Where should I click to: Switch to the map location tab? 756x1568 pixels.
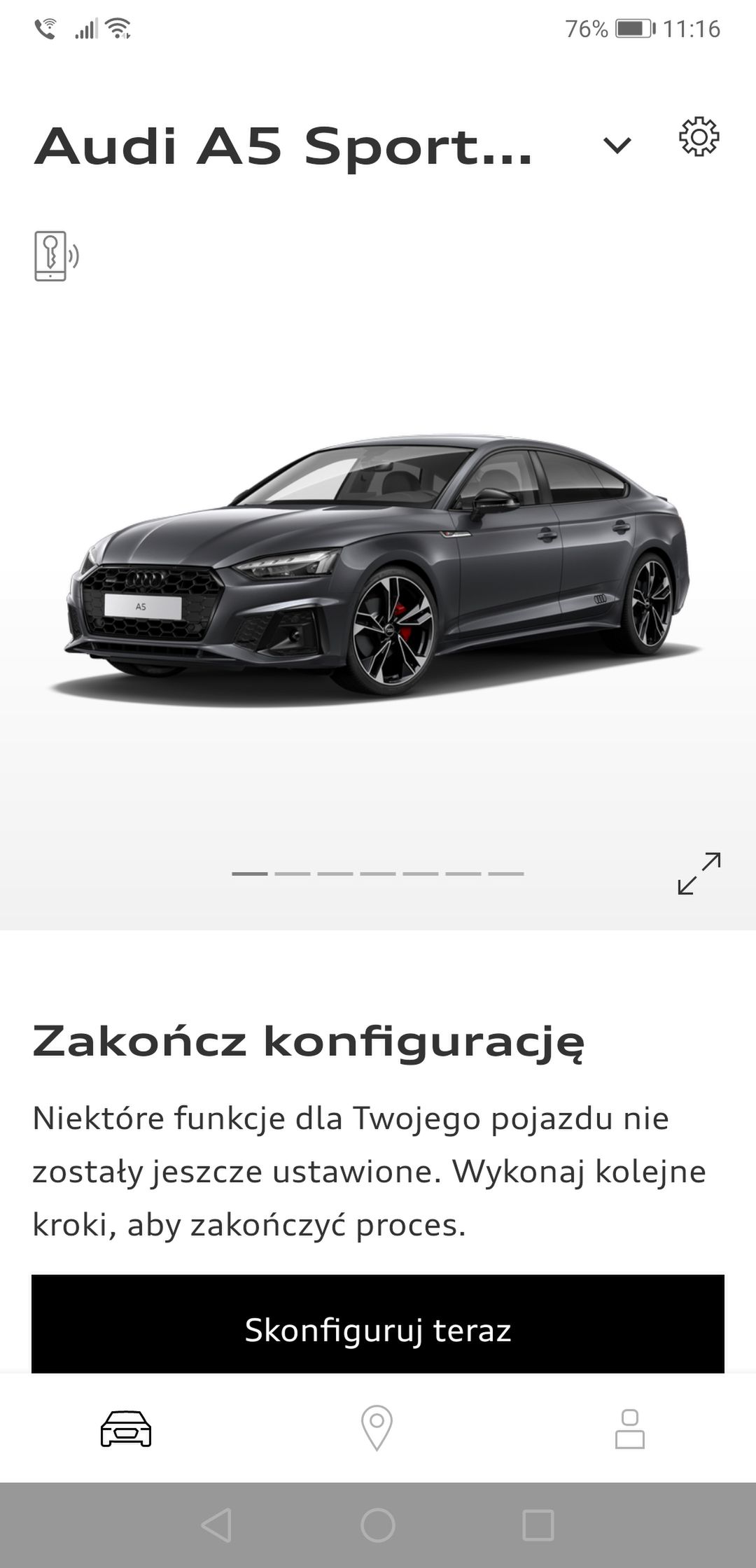pos(377,1427)
